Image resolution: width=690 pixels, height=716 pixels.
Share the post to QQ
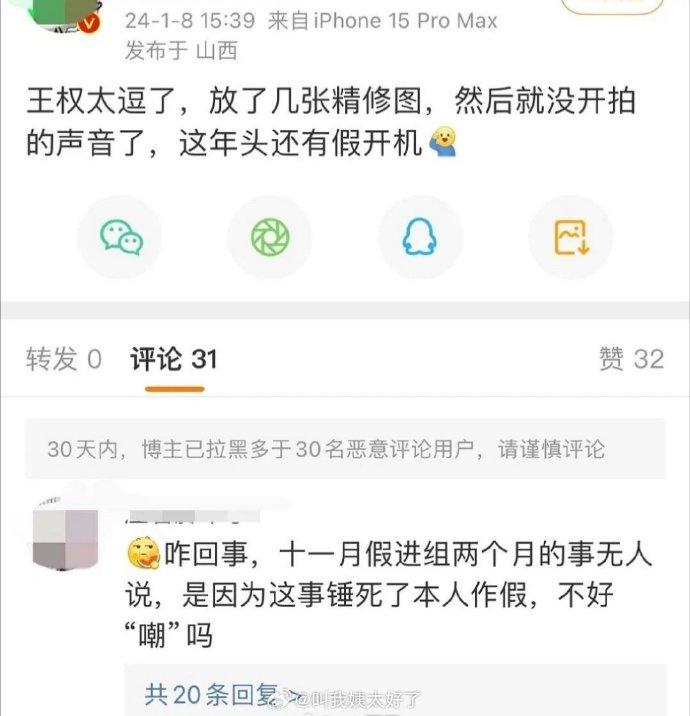[419, 237]
